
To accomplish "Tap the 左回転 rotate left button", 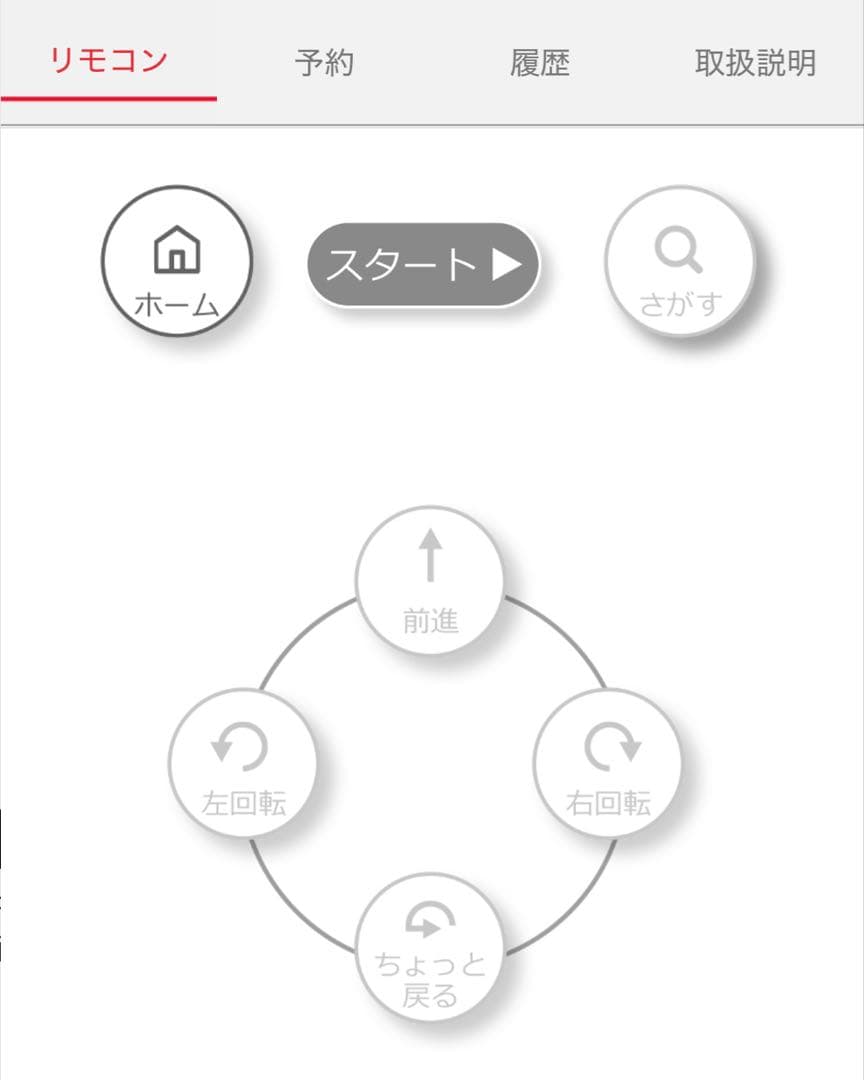I will point(243,763).
